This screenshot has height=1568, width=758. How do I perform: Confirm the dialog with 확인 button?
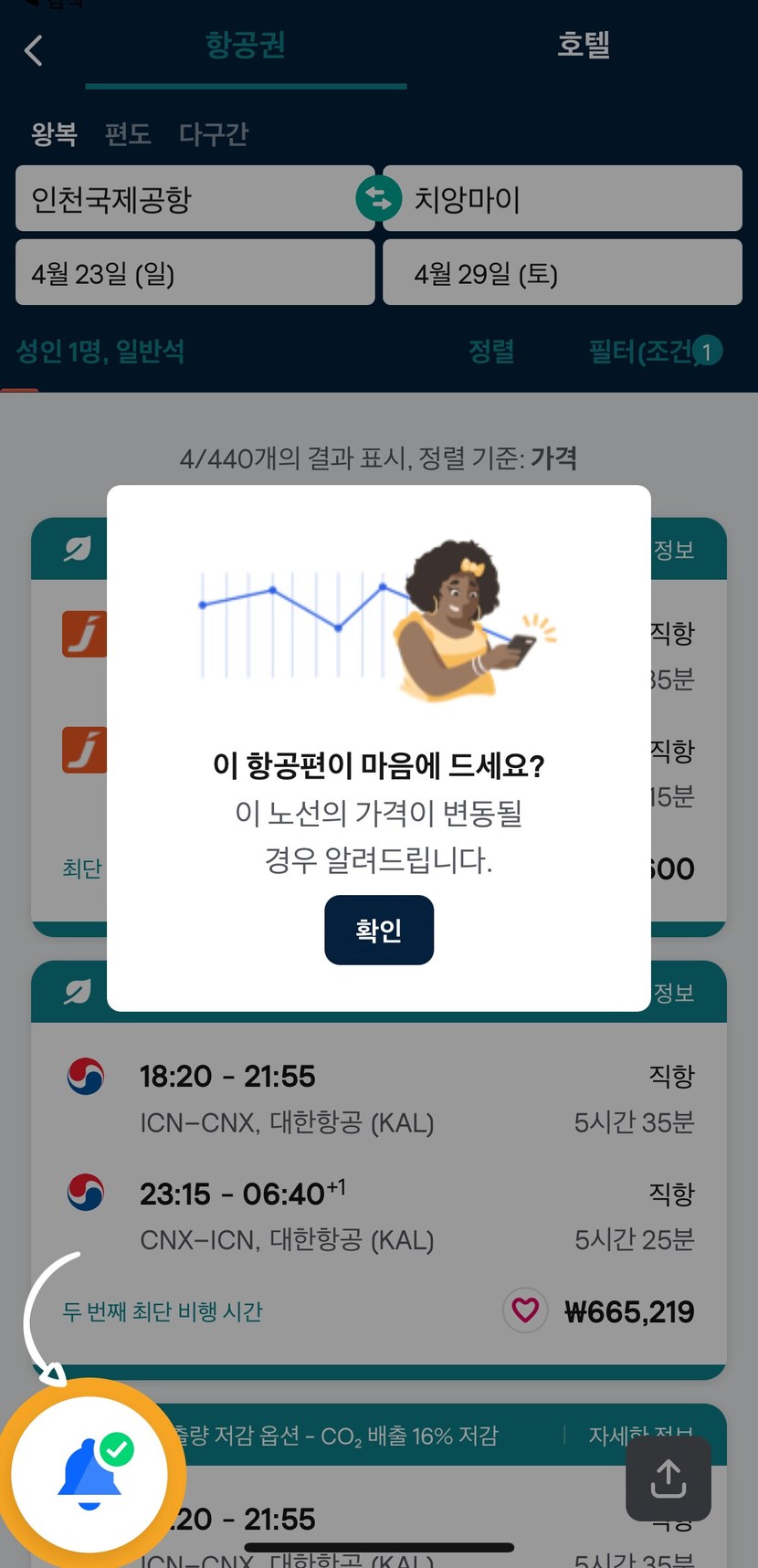(x=378, y=930)
